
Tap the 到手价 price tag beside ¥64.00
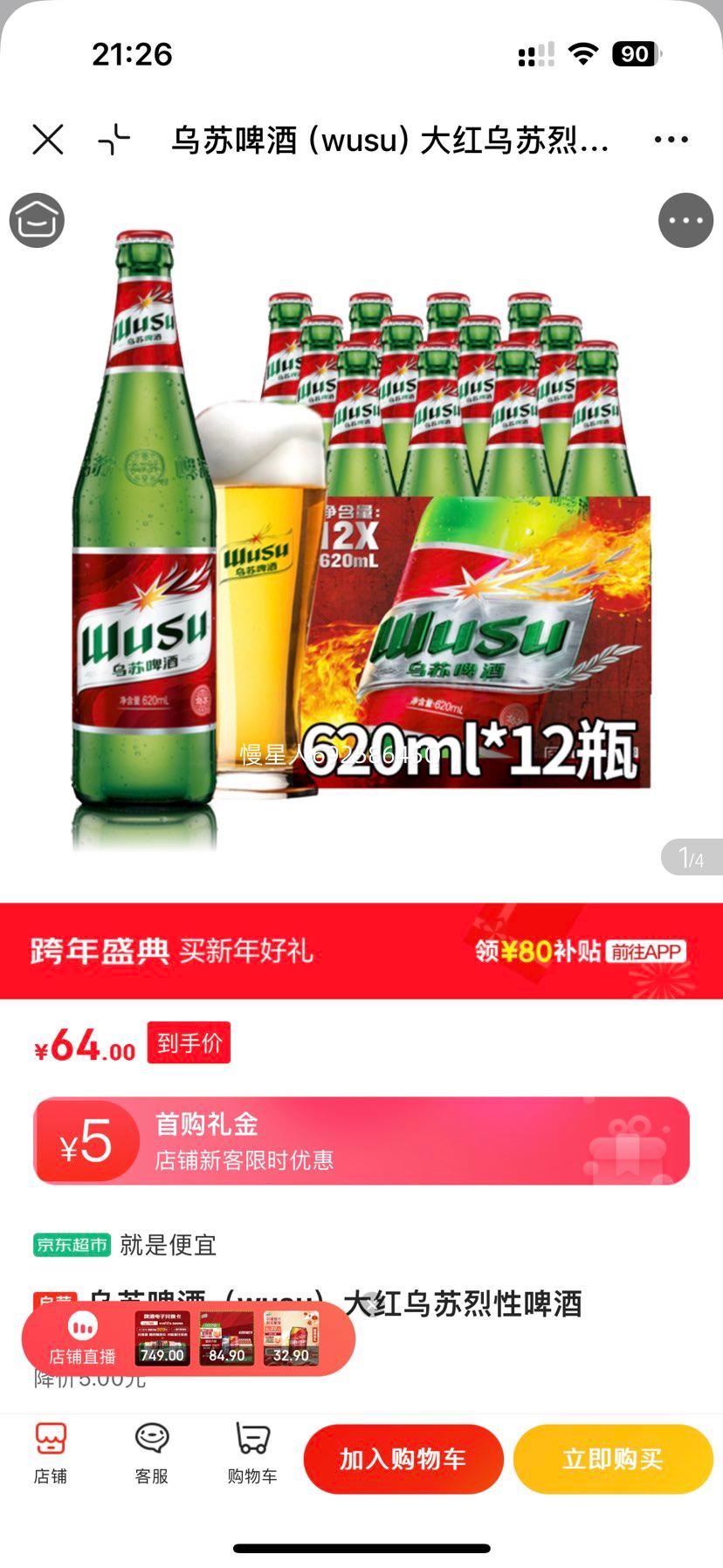pos(188,1043)
